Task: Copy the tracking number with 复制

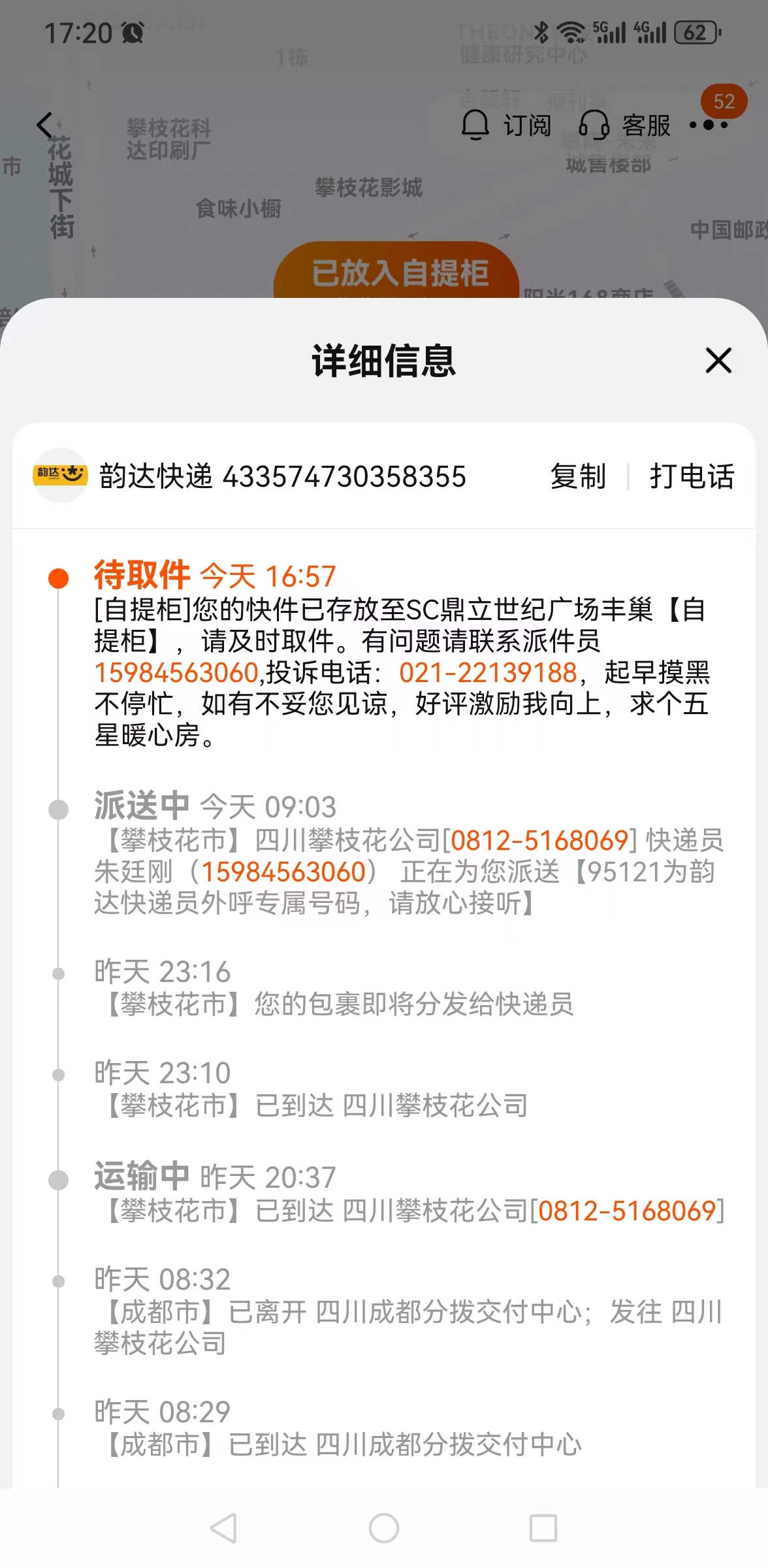Action: [578, 476]
